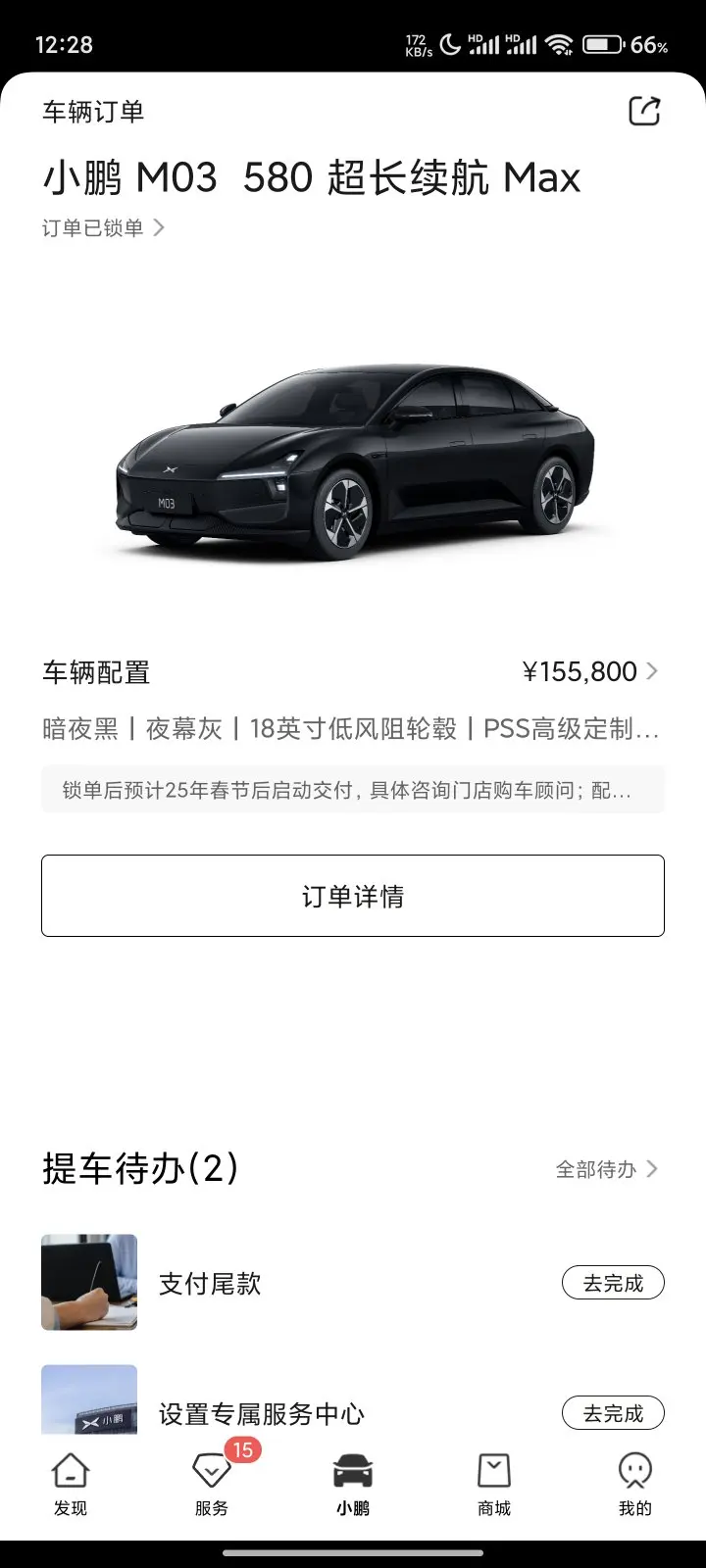Go to the 商城 tab
The height and width of the screenshot is (1568, 706).
494,1485
